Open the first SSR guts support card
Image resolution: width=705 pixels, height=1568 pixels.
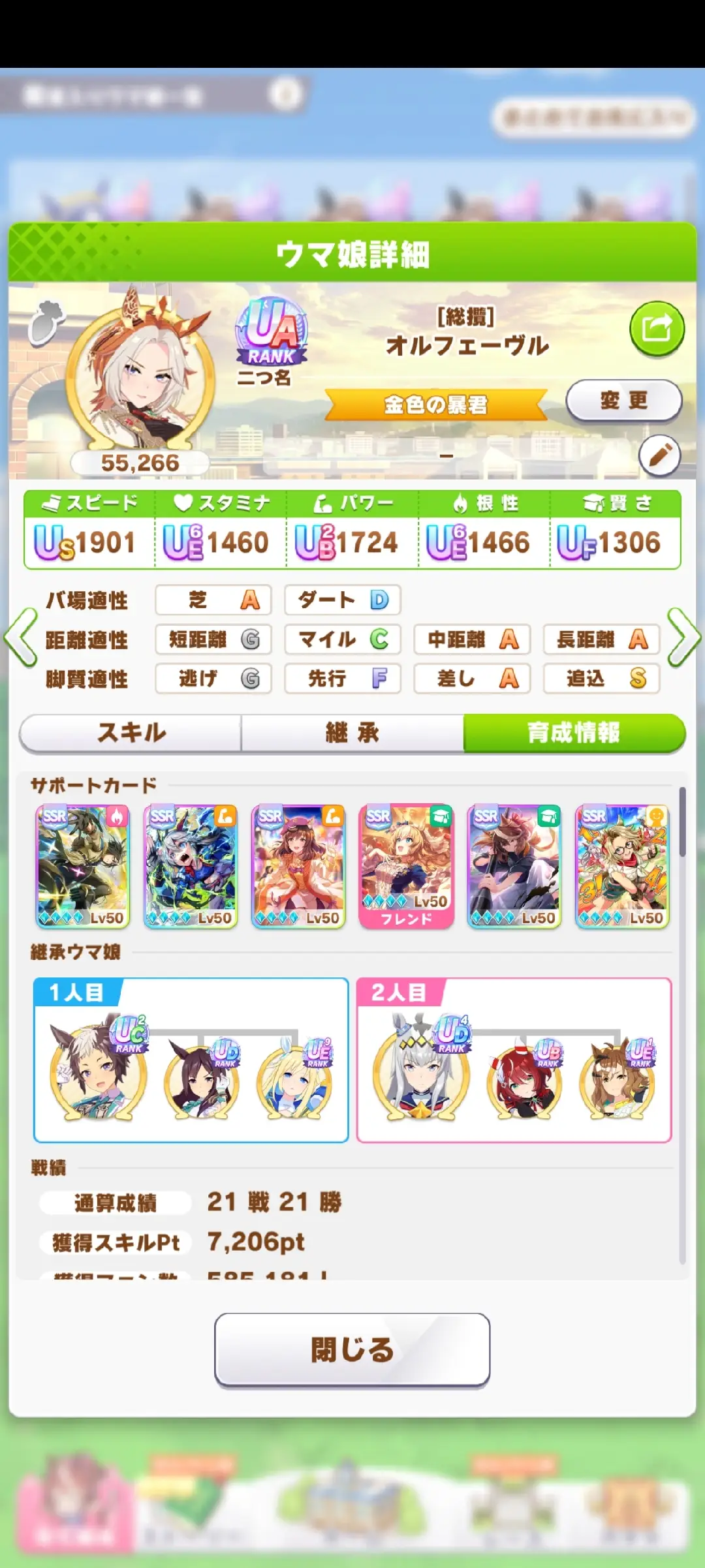point(83,865)
